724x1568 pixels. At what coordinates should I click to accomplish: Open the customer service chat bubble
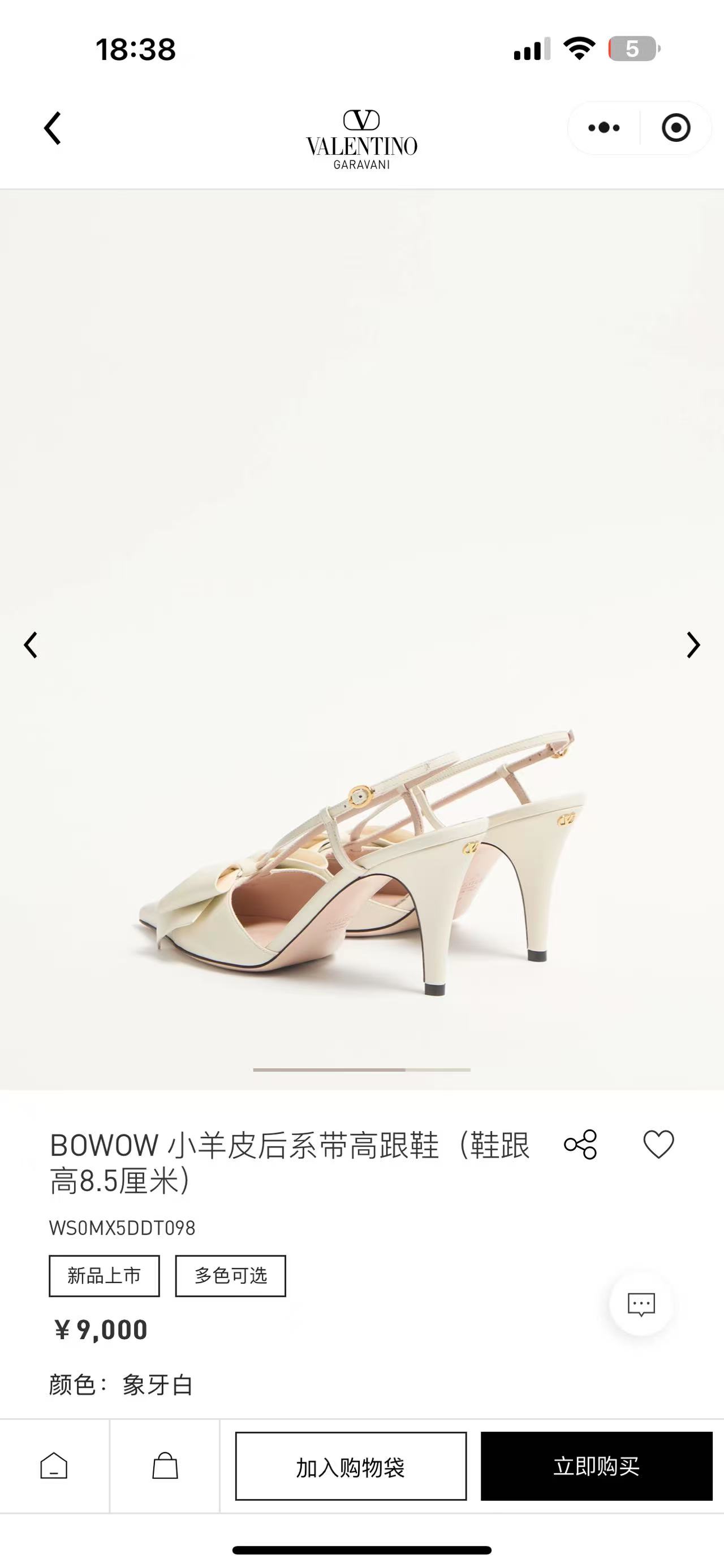pos(641,1305)
